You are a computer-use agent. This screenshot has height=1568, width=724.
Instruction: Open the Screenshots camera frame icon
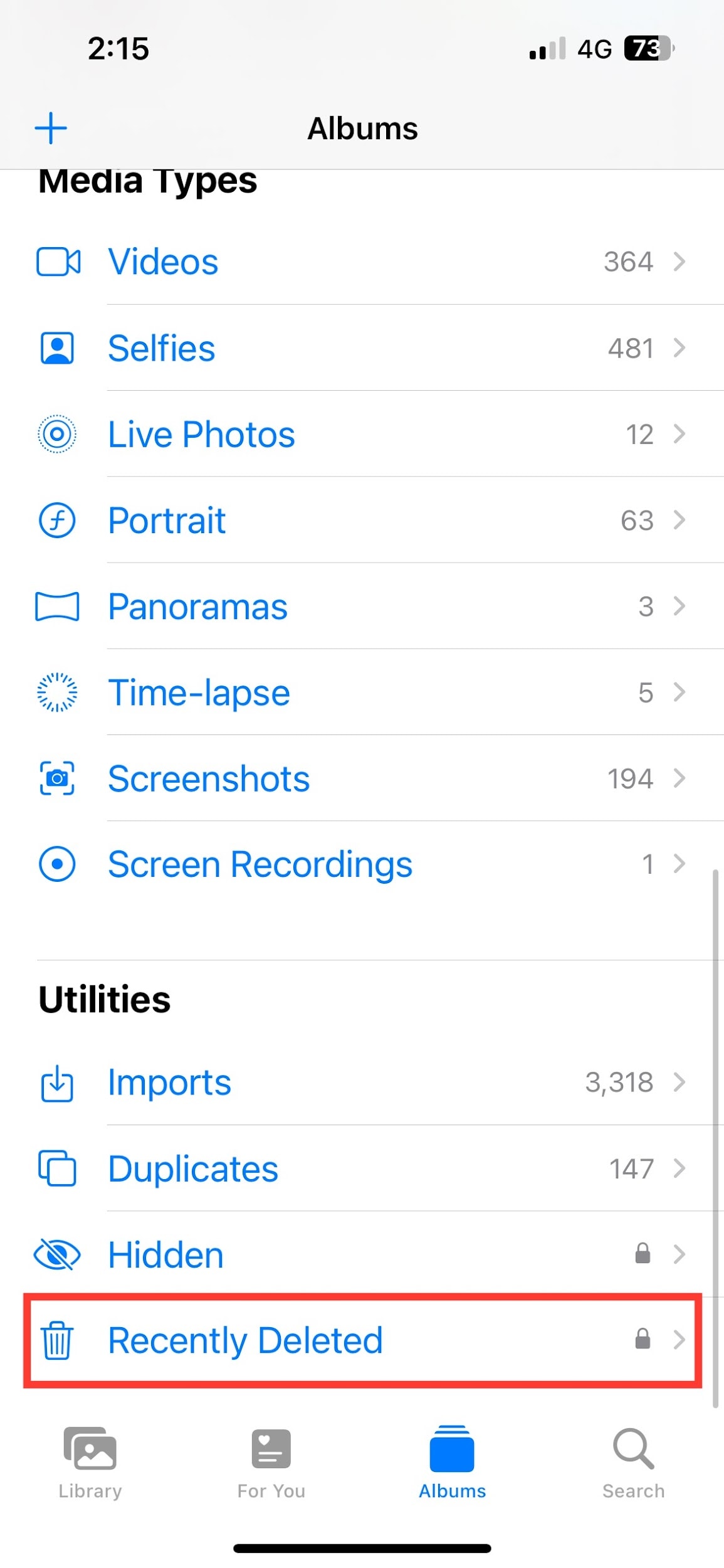point(58,778)
